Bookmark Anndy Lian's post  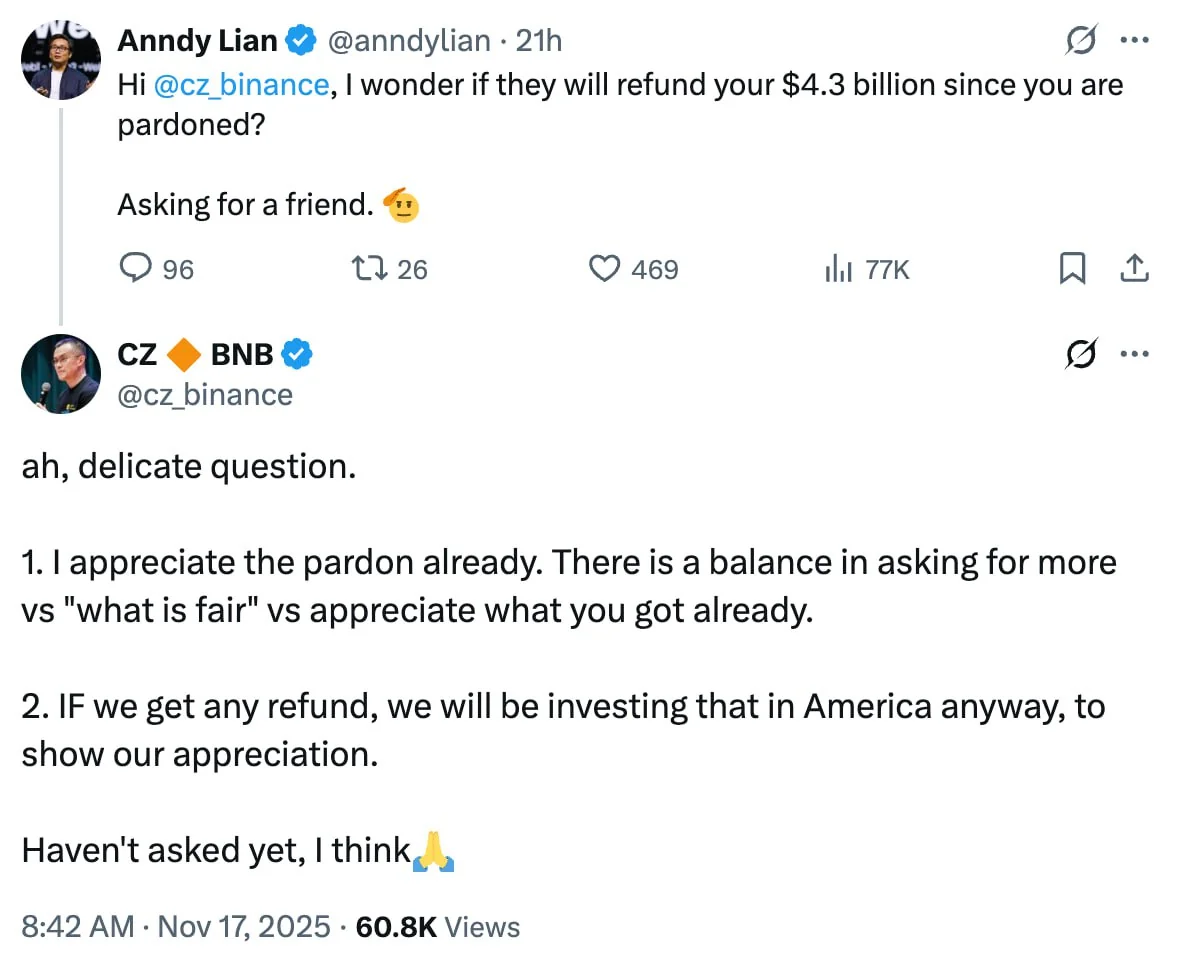1072,268
